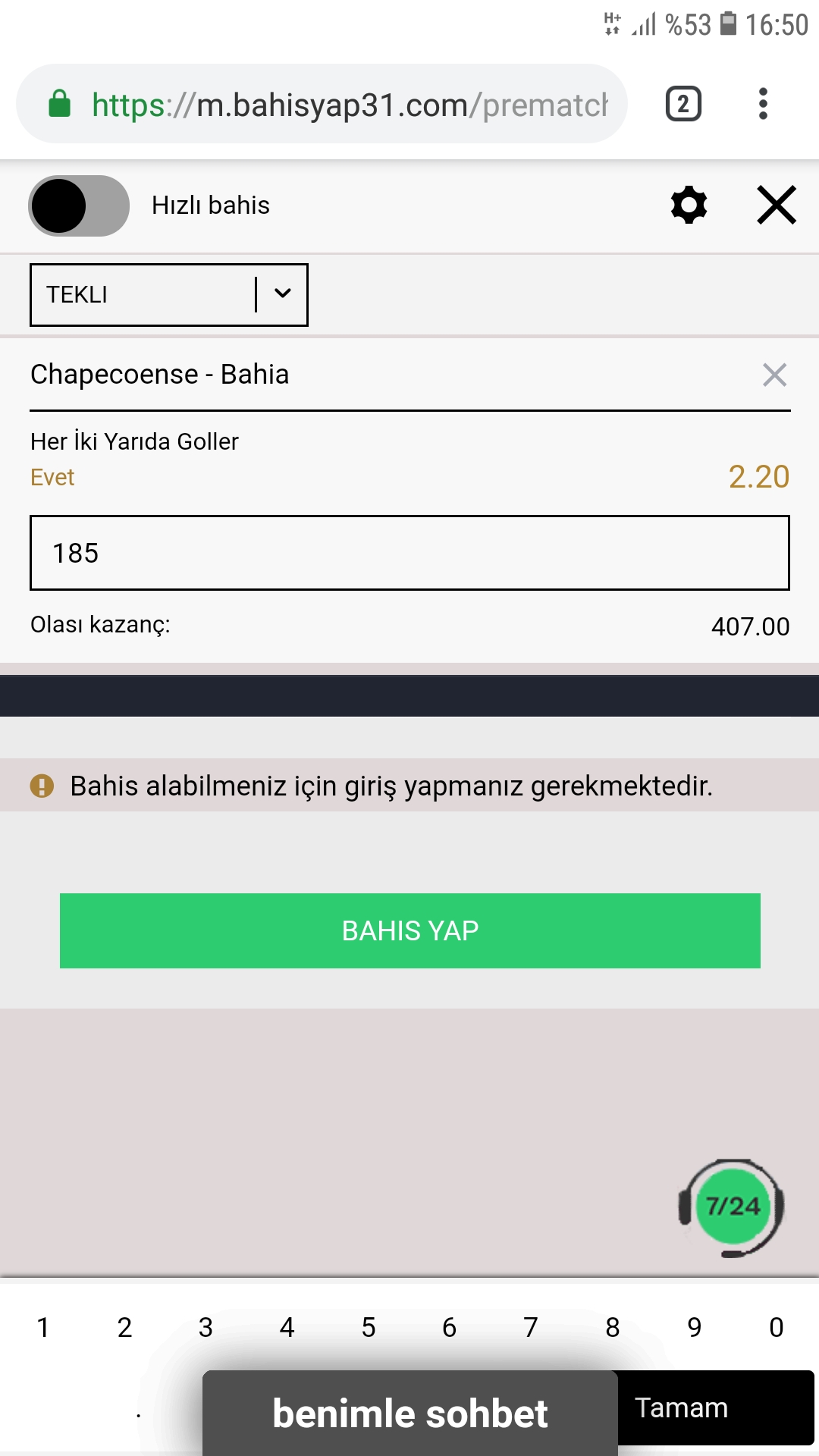
Task: Open the browser tab switcher
Action: (x=683, y=104)
